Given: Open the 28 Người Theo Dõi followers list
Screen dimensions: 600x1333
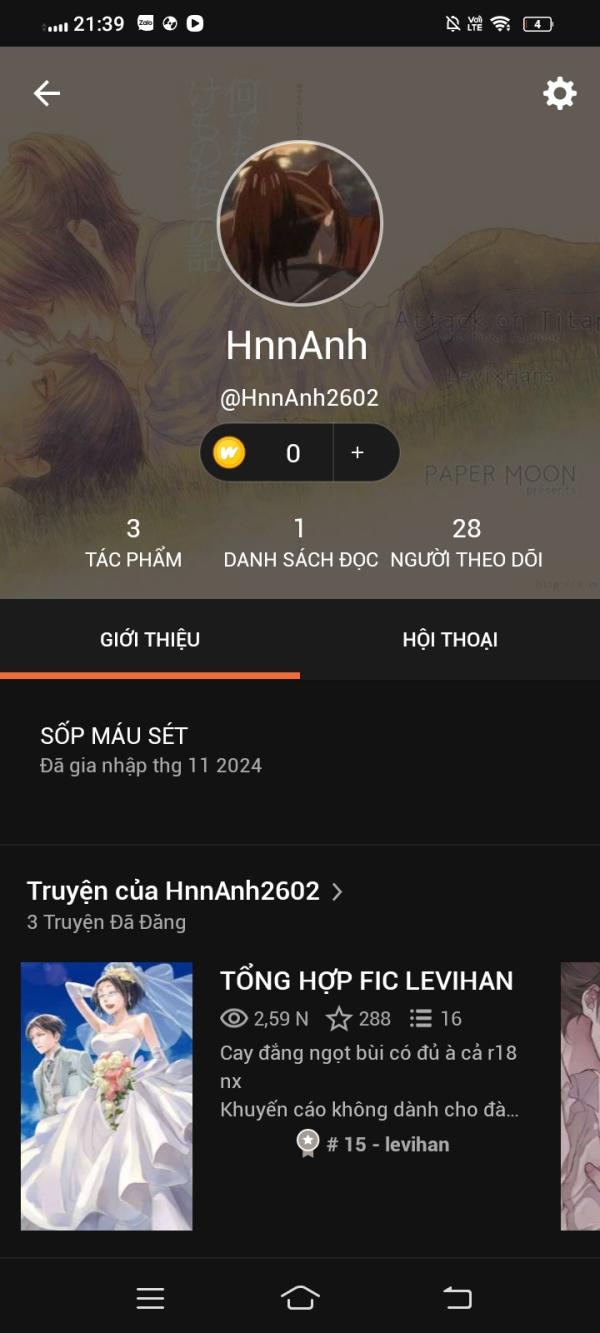Looking at the screenshot, I should [x=466, y=543].
